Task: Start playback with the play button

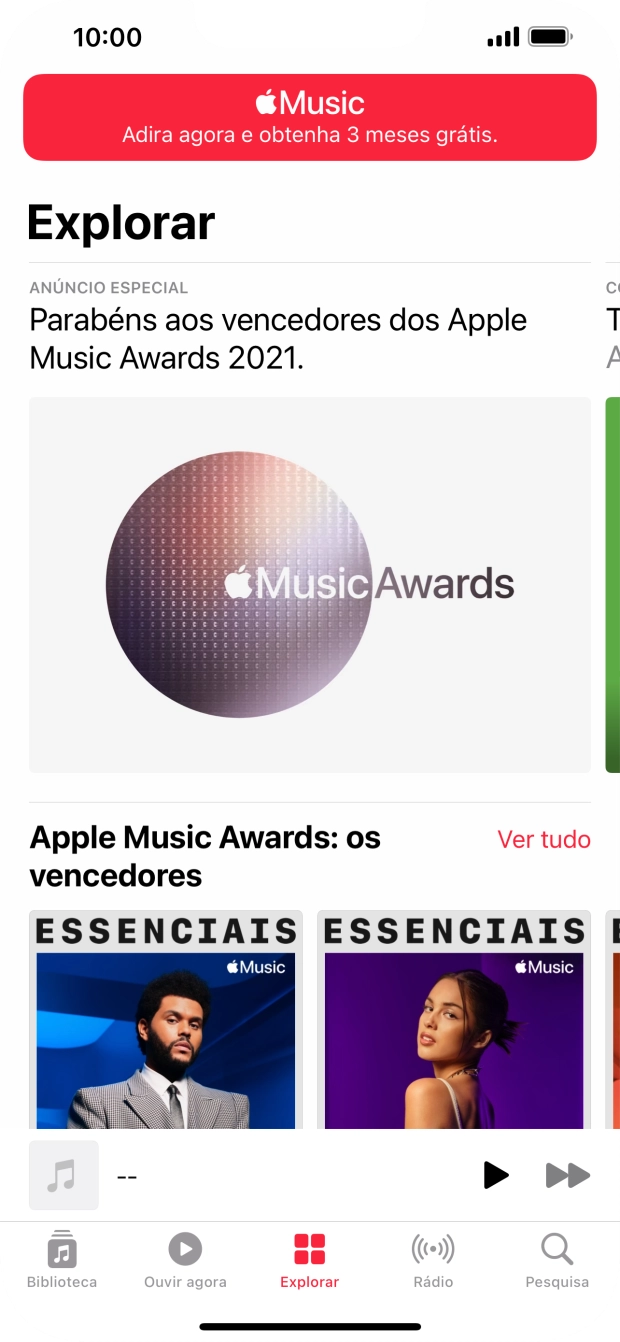Action: pyautogui.click(x=495, y=1175)
